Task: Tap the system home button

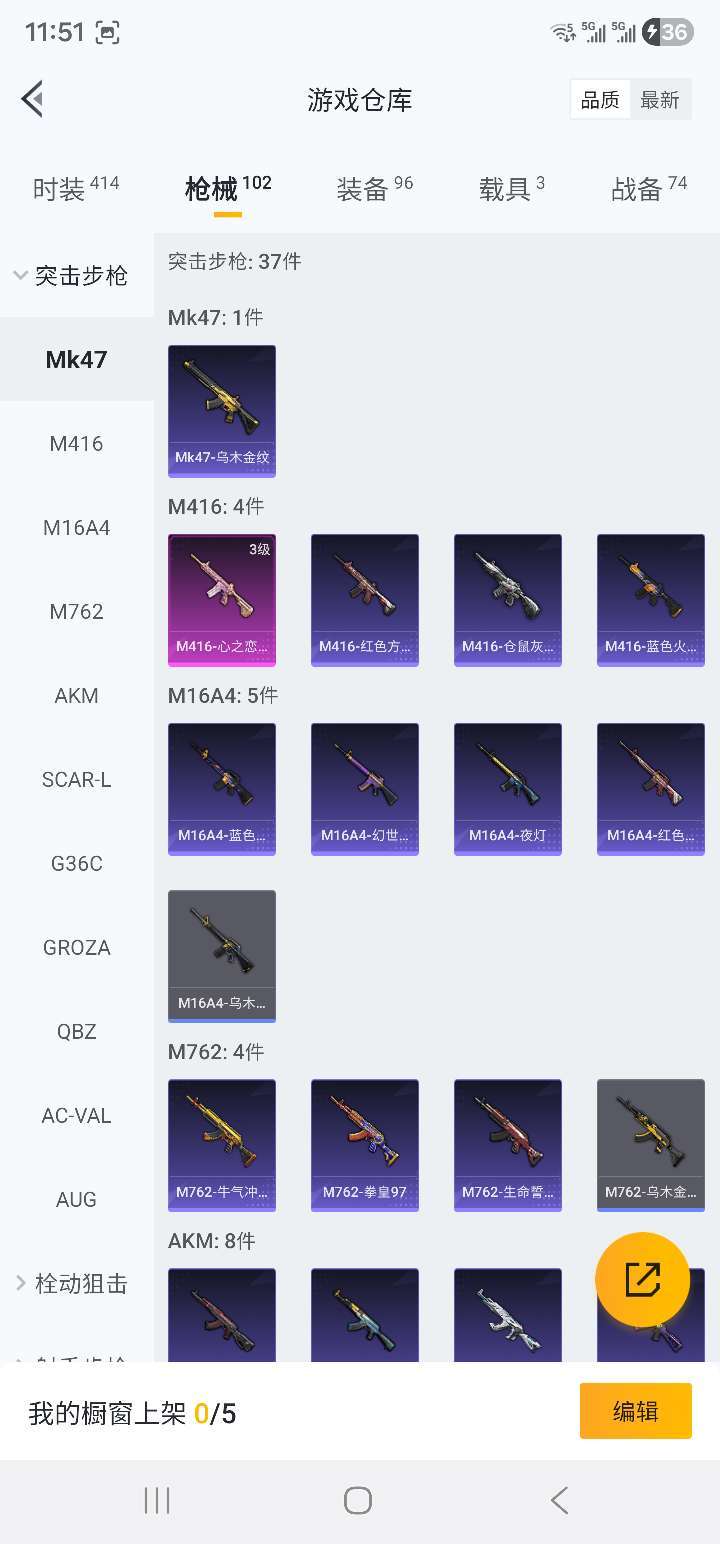Action: pyautogui.click(x=358, y=1500)
